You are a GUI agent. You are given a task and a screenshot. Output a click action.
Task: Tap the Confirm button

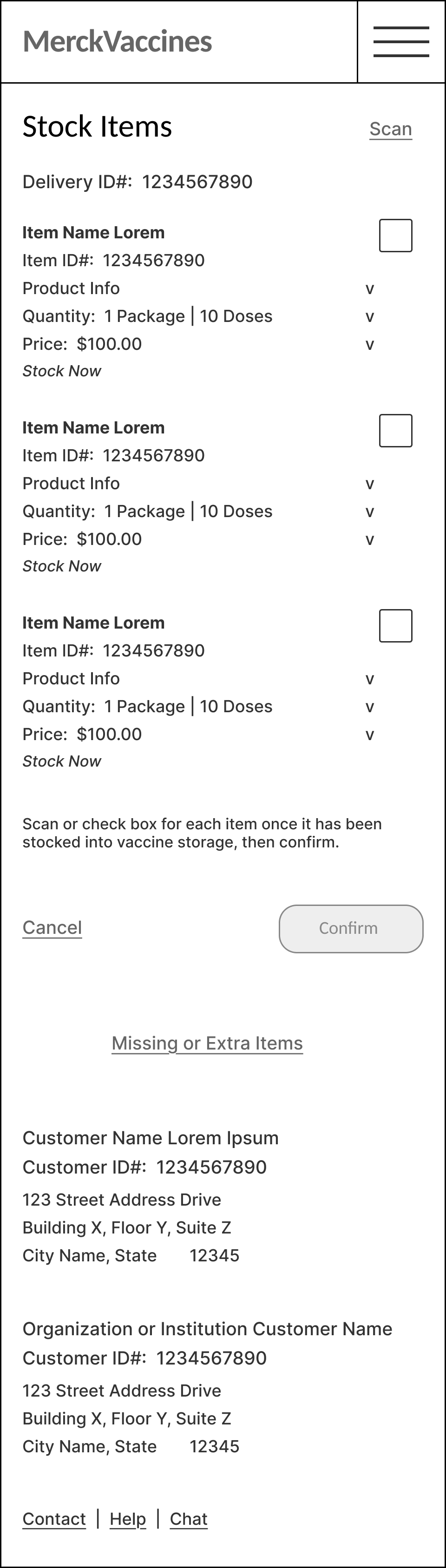click(x=351, y=929)
